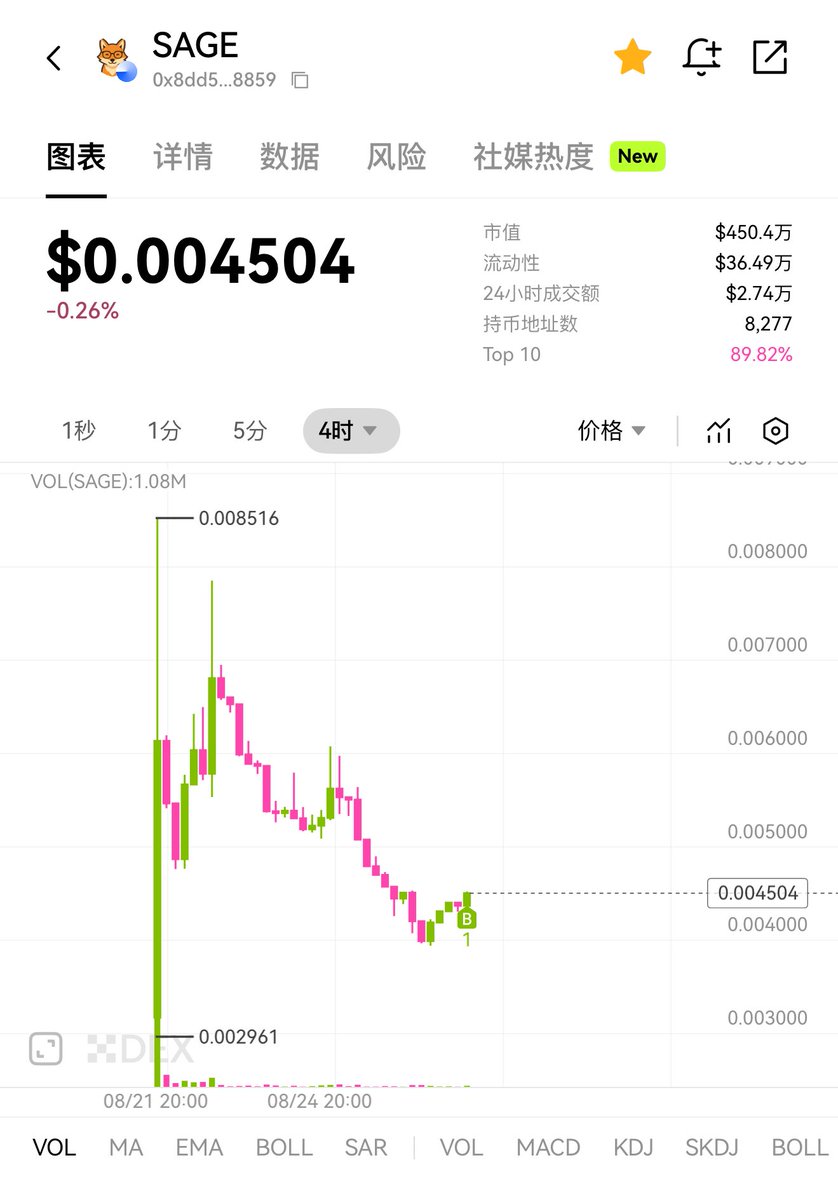Select the MACD sub-indicator
The height and width of the screenshot is (1200, 838).
[548, 1147]
